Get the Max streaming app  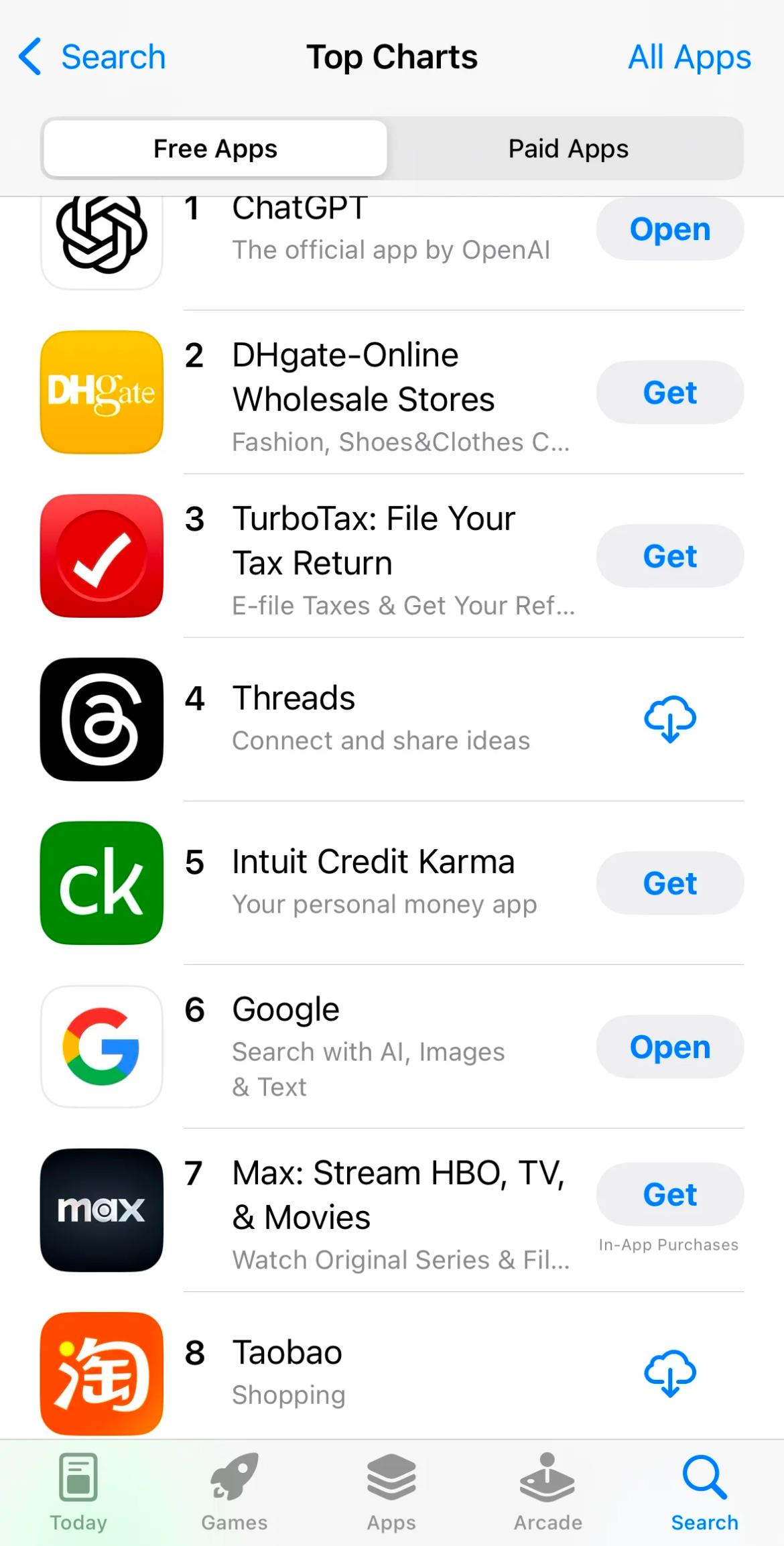(x=669, y=1194)
